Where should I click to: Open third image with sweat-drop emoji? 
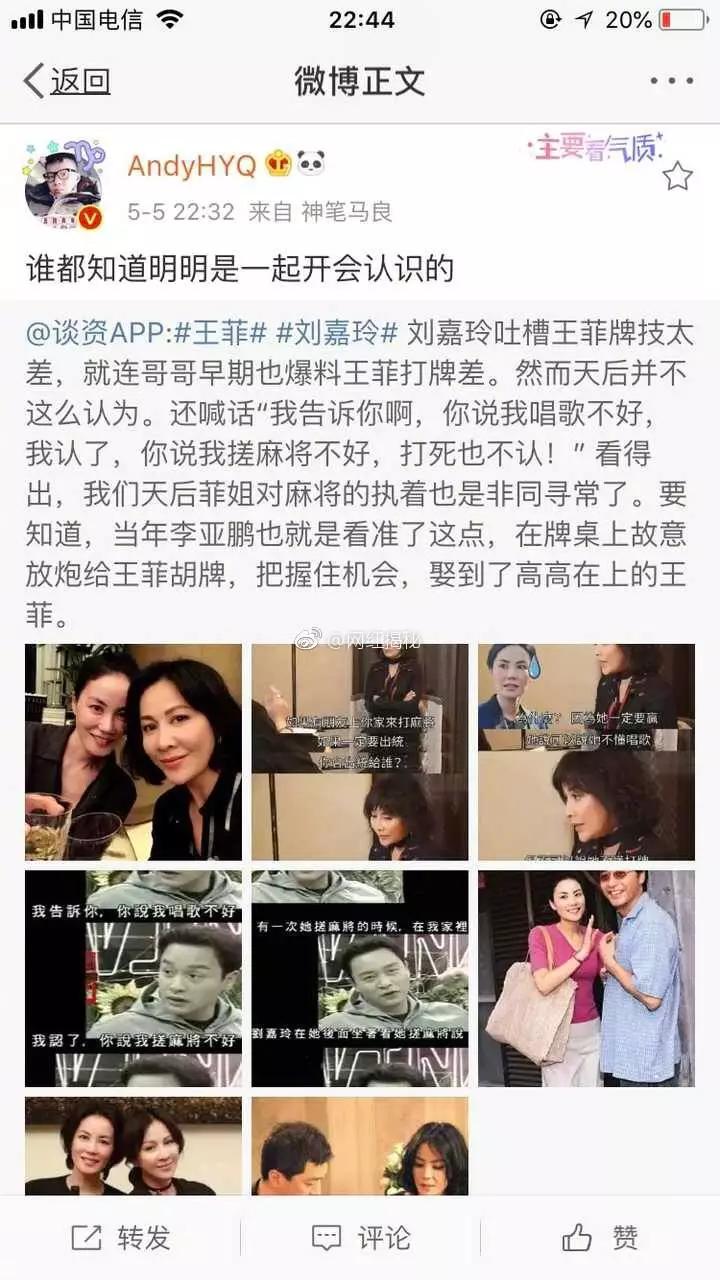click(586, 752)
